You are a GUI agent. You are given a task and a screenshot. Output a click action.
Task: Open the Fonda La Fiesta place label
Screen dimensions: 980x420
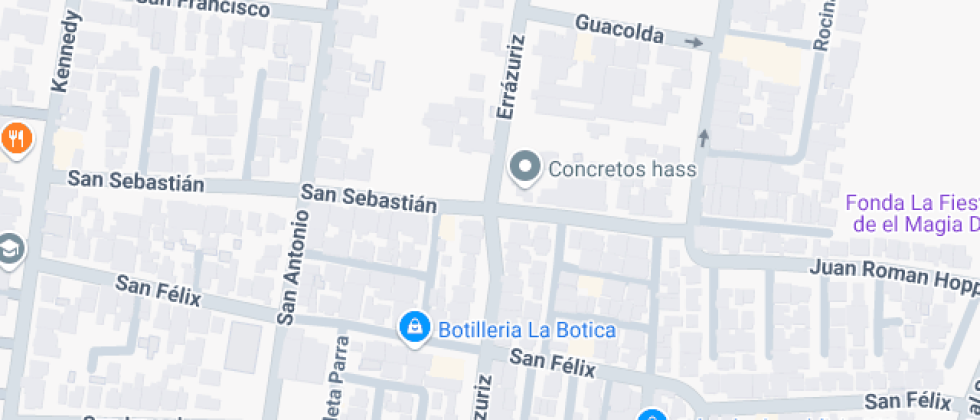pyautogui.click(x=912, y=212)
